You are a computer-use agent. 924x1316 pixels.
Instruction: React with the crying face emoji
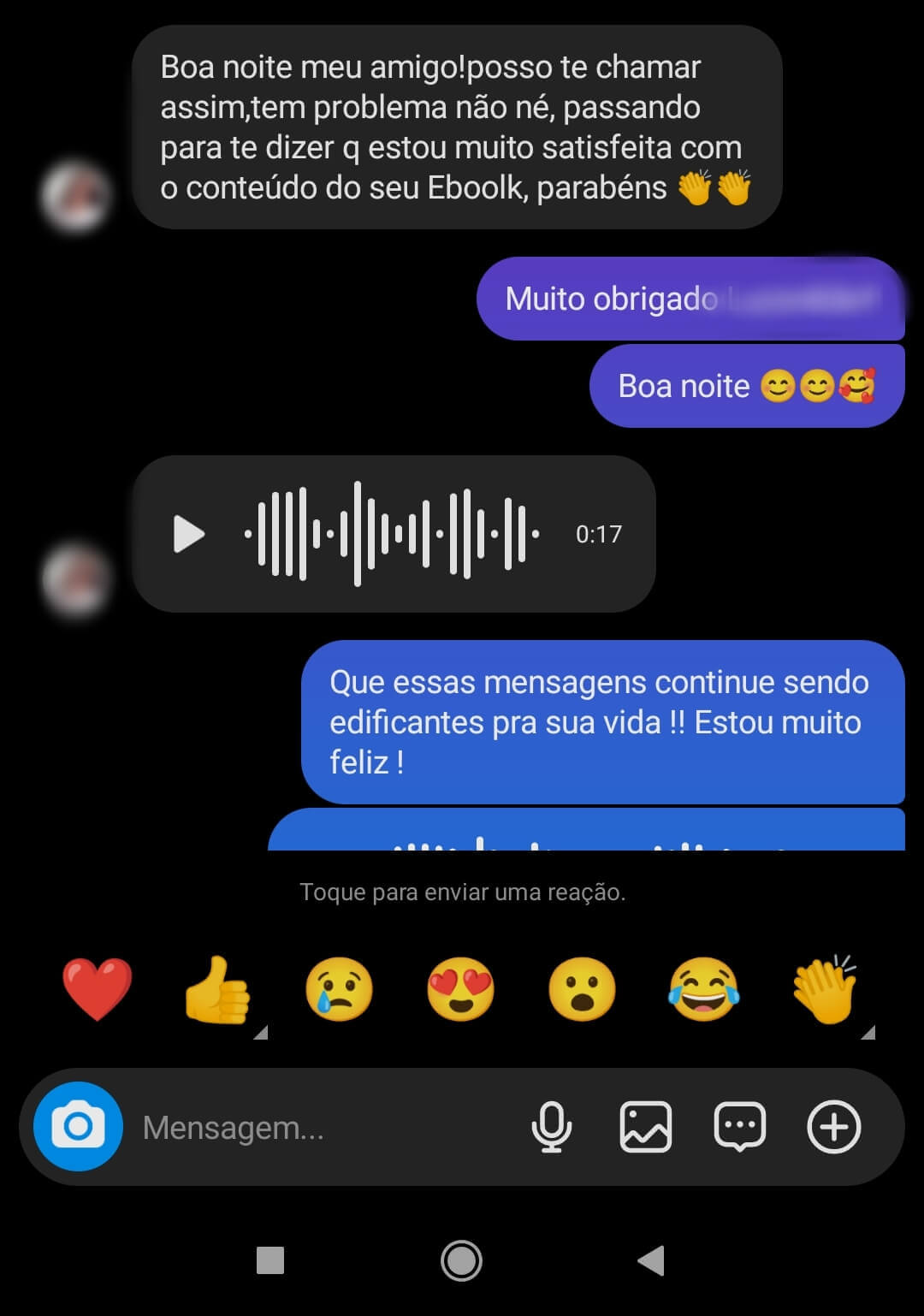click(x=337, y=988)
